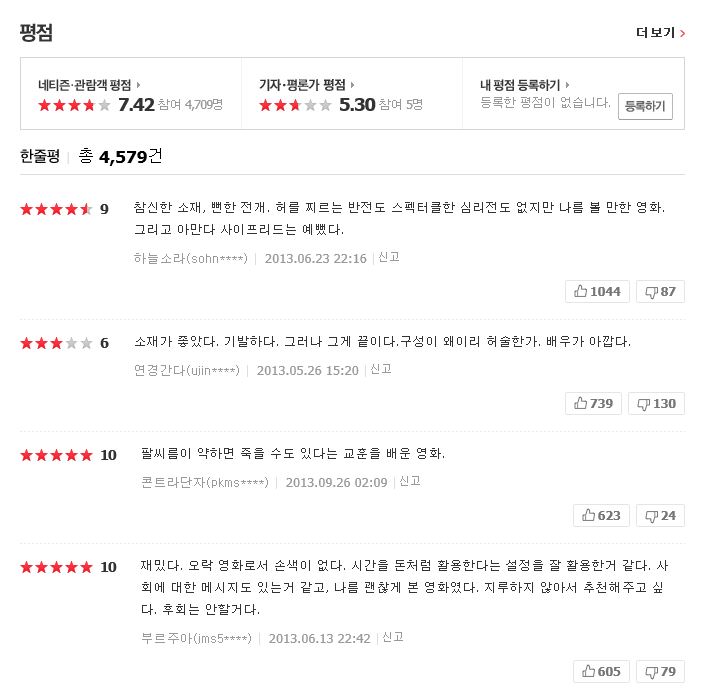Report 부르주아's review via 신고
Image resolution: width=706 pixels, height=695 pixels.
click(x=392, y=637)
